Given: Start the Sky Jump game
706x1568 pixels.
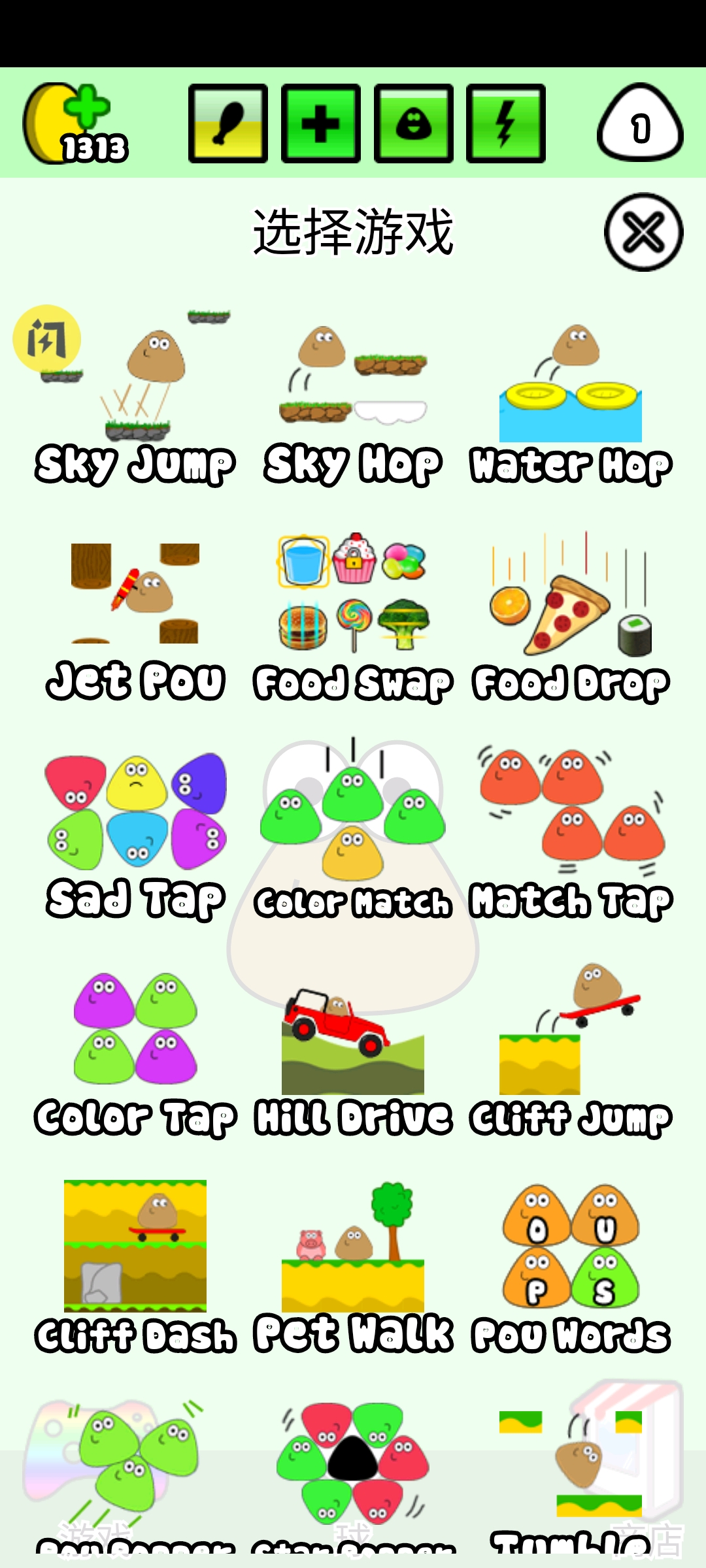Looking at the screenshot, I should [135, 399].
